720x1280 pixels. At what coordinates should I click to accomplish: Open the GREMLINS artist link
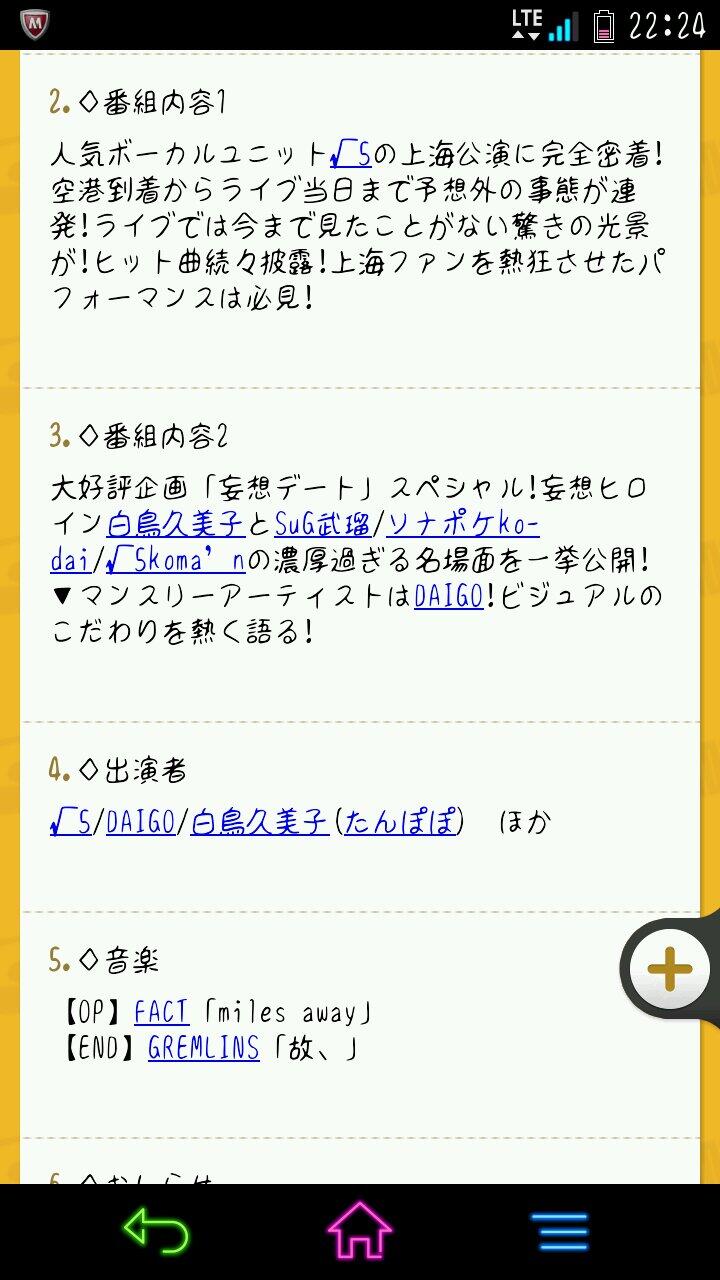[204, 1049]
